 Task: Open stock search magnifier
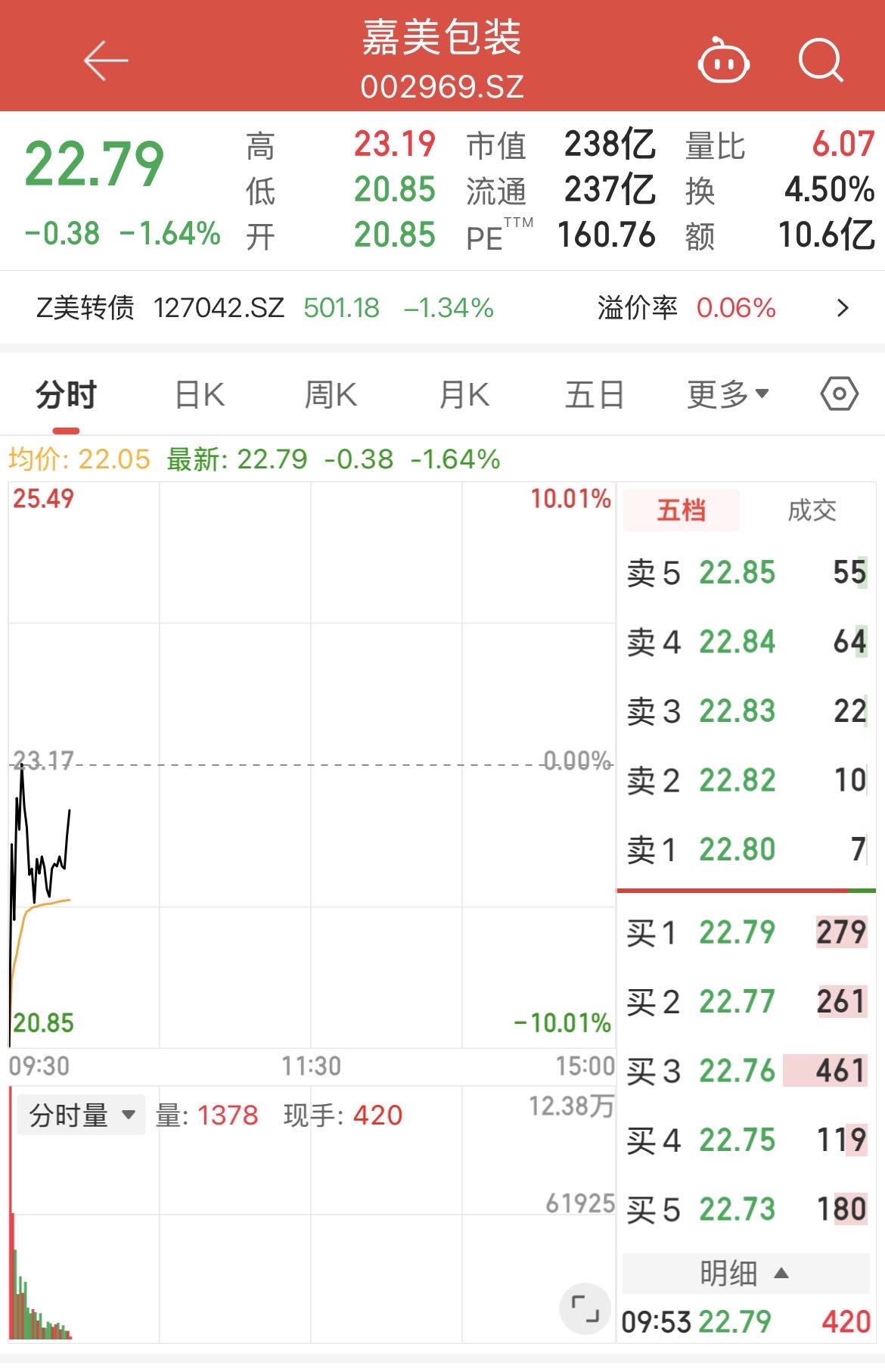click(821, 61)
